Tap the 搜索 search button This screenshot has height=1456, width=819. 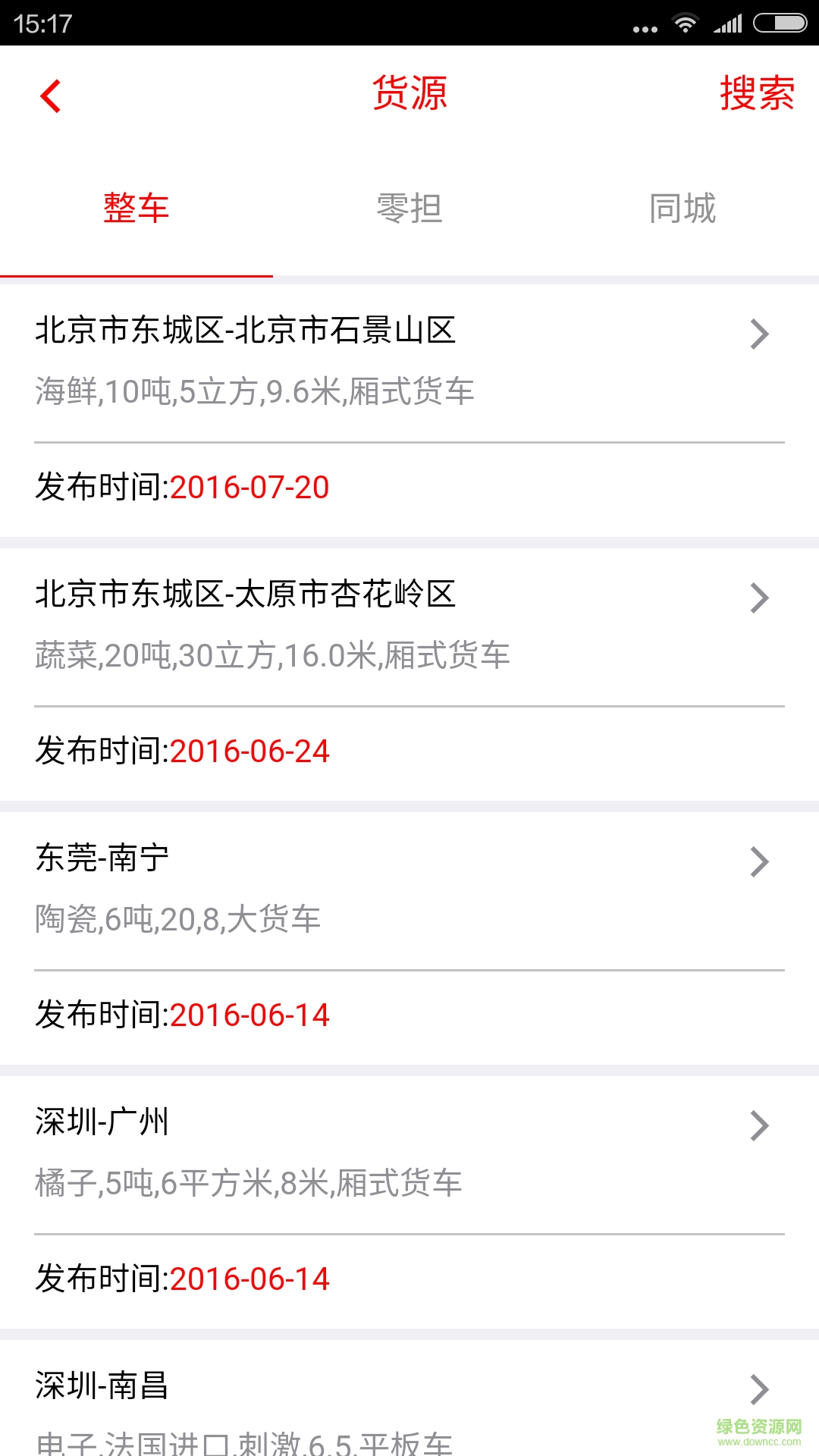coord(756,94)
